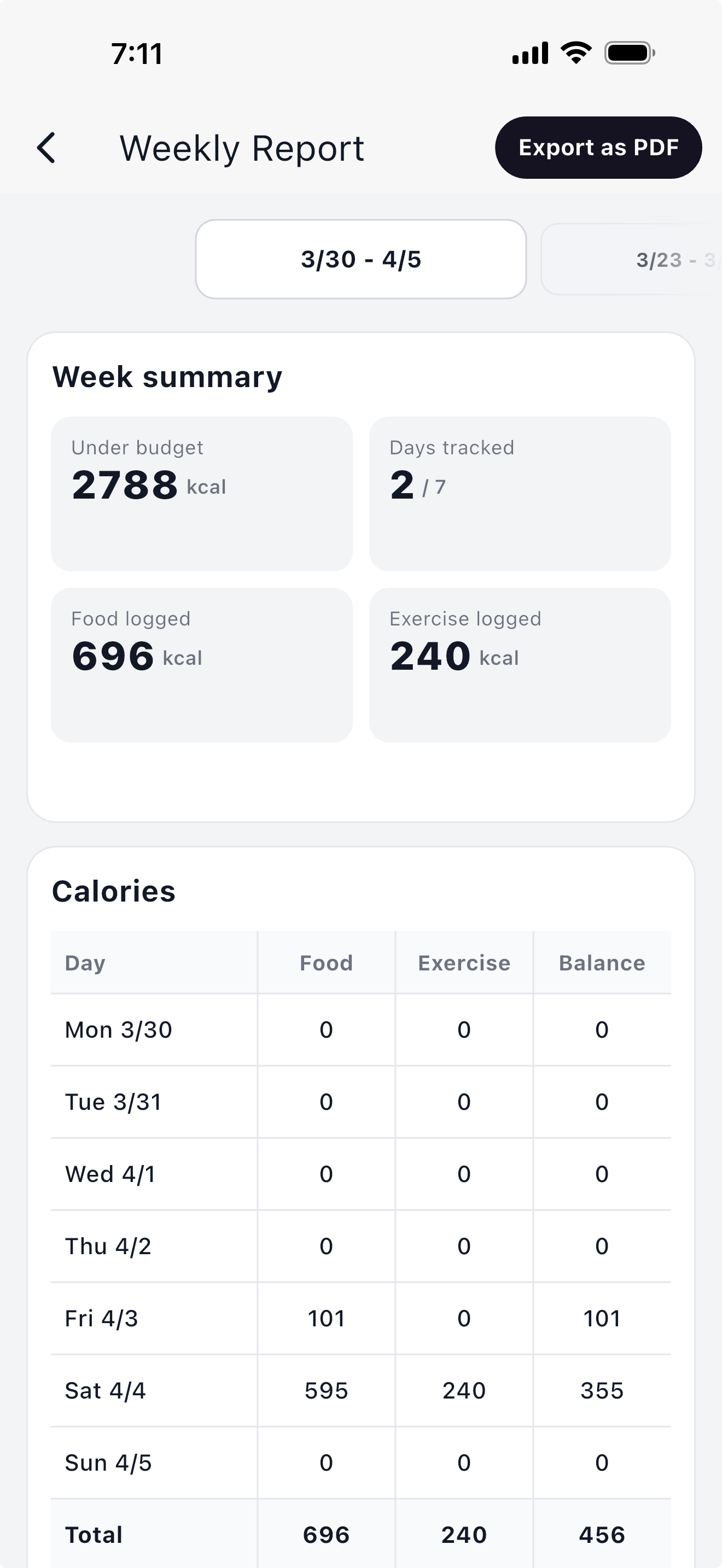Tap the Balance column header

point(602,962)
